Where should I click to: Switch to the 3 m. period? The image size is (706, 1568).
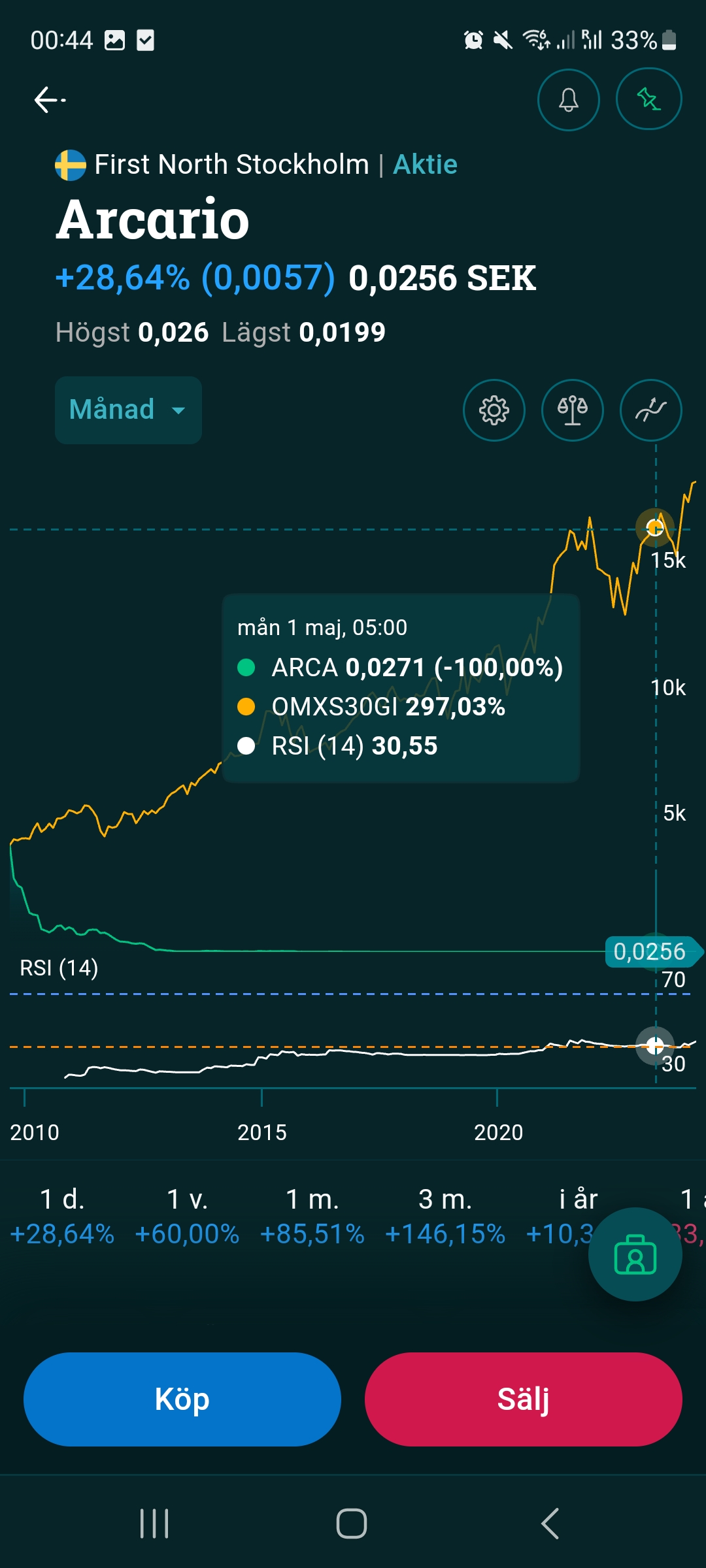click(x=445, y=1217)
